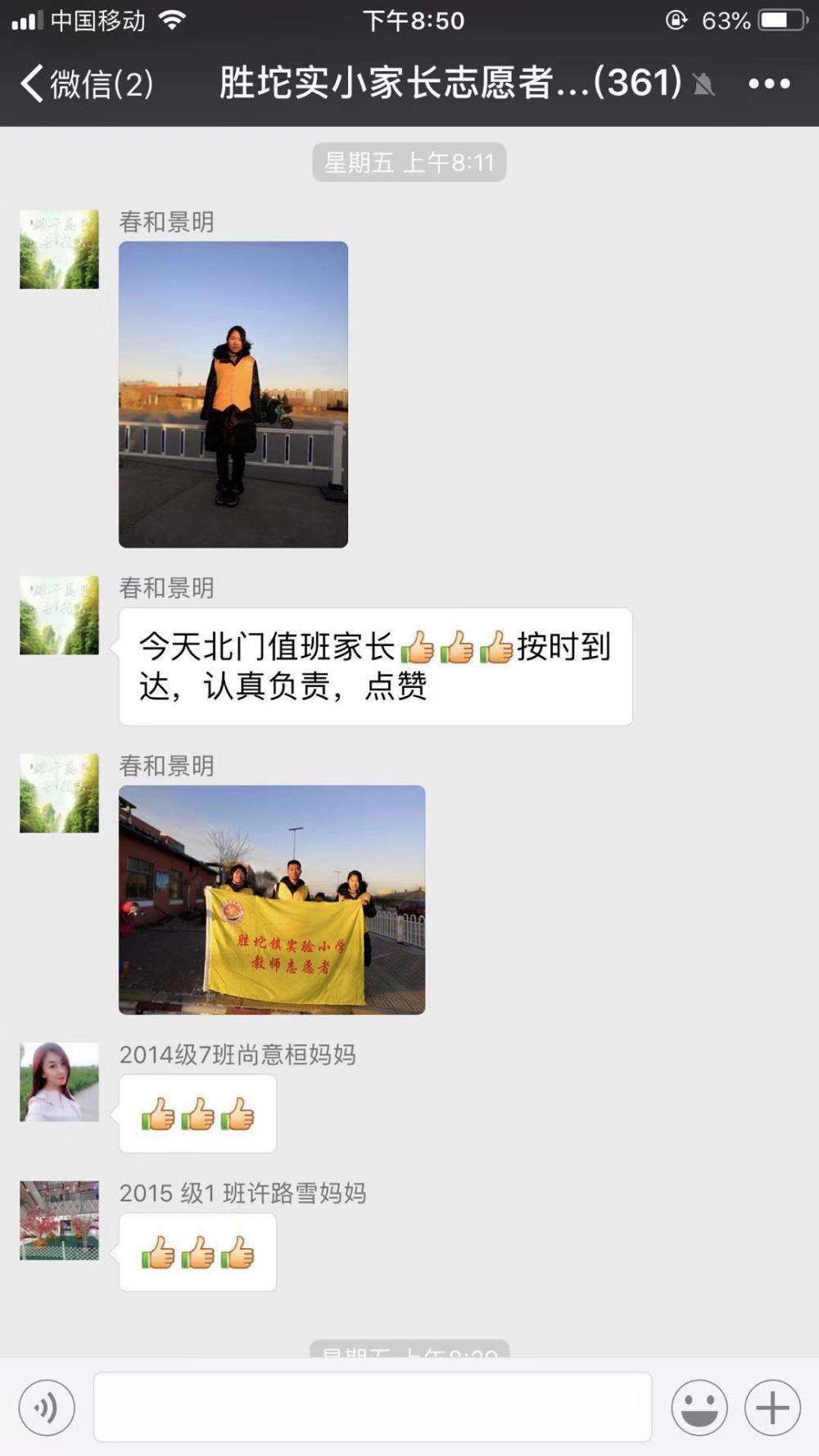The width and height of the screenshot is (819, 1456).
Task: Go back to the 微信 chat list
Action: [x=87, y=84]
